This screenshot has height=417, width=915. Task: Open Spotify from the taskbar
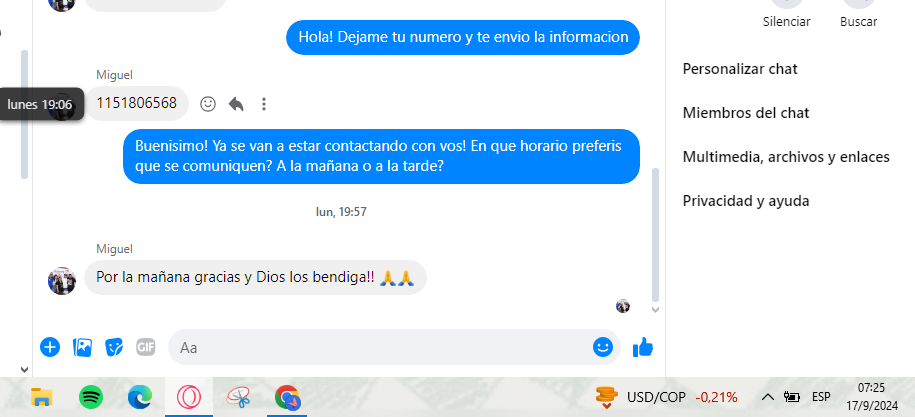[x=91, y=397]
